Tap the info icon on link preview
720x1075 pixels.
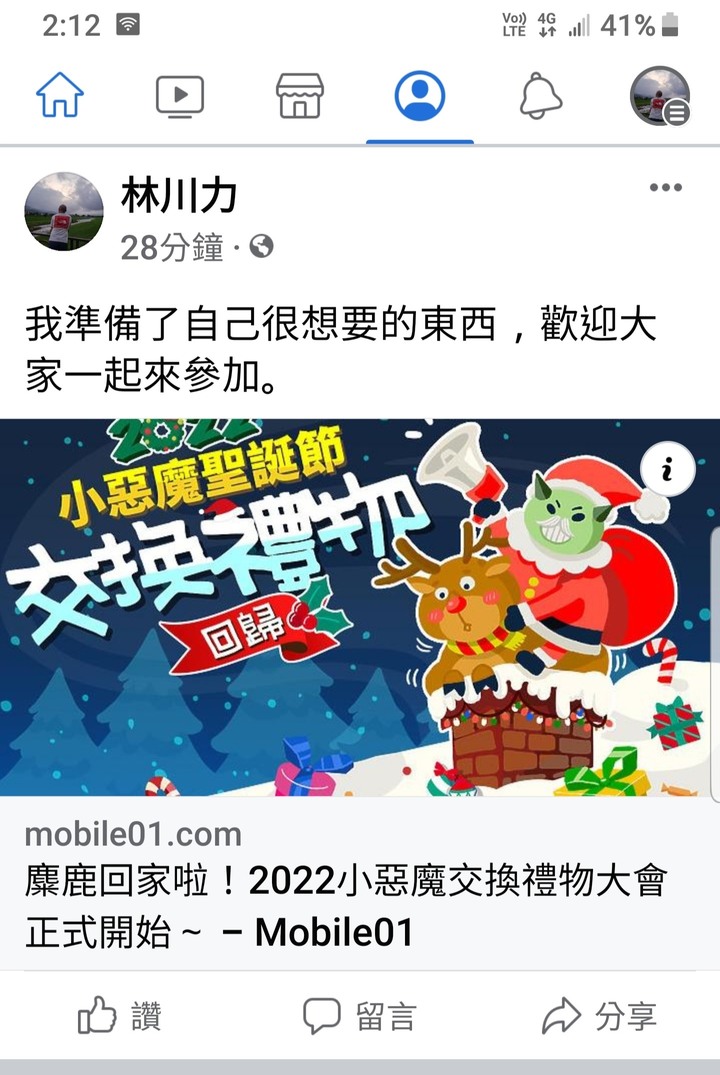pyautogui.click(x=668, y=468)
